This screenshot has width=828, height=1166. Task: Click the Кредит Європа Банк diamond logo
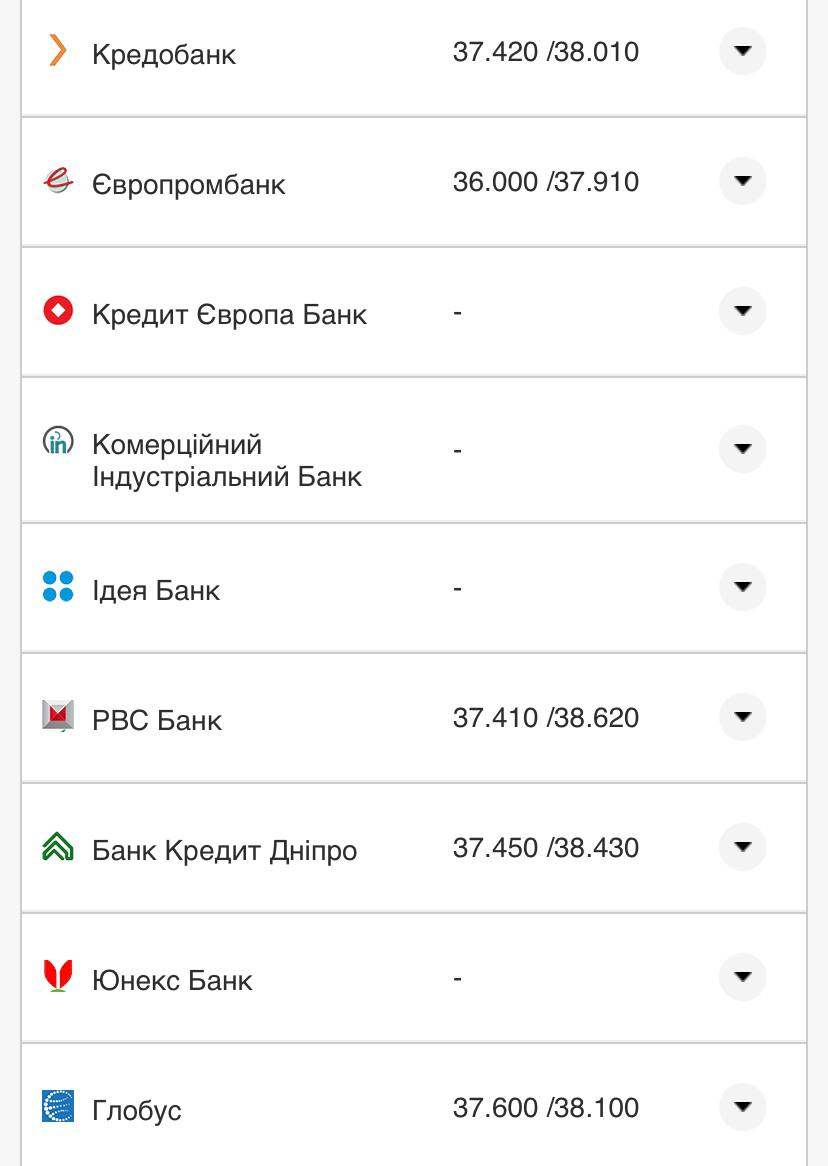coord(59,312)
